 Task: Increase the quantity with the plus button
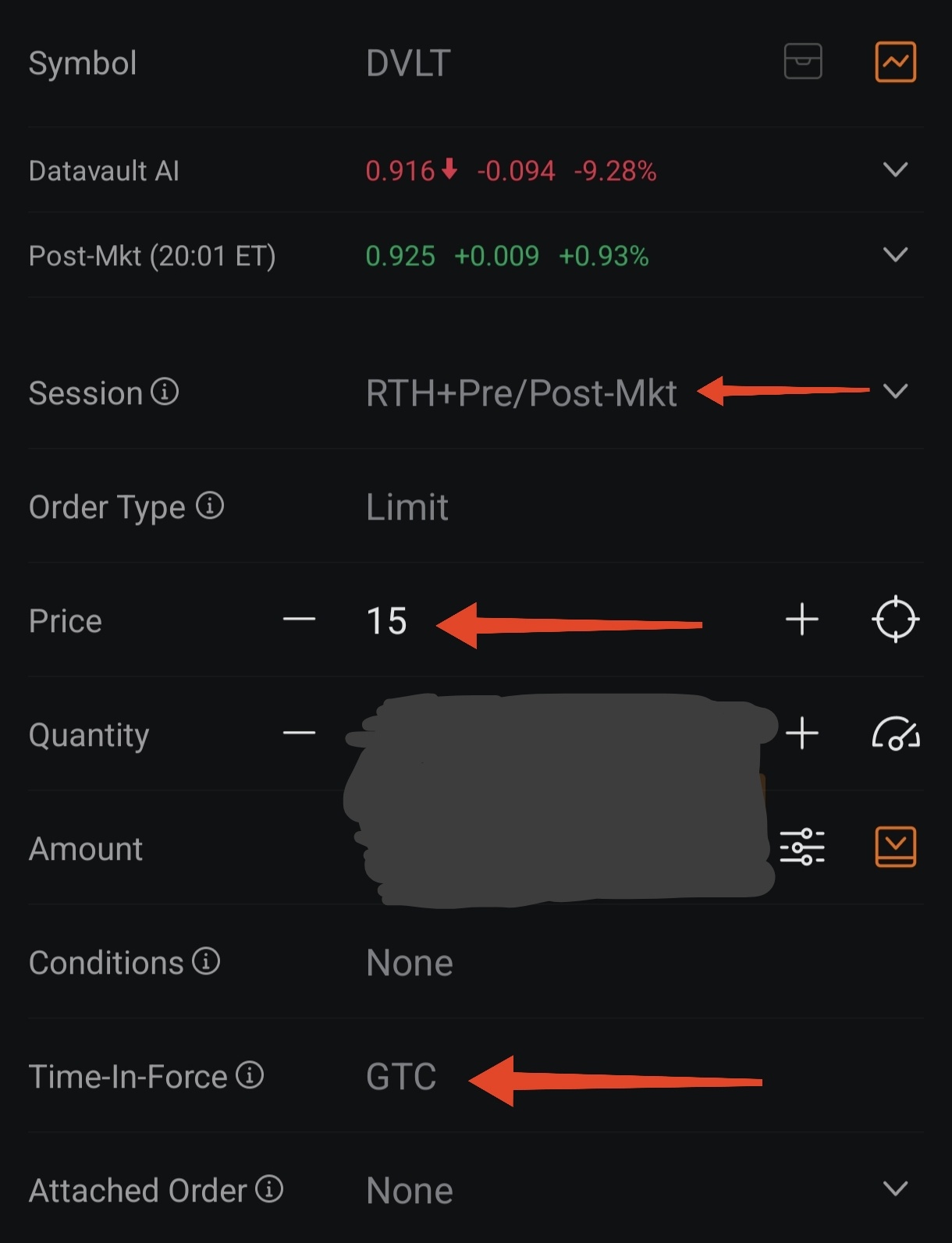click(802, 733)
